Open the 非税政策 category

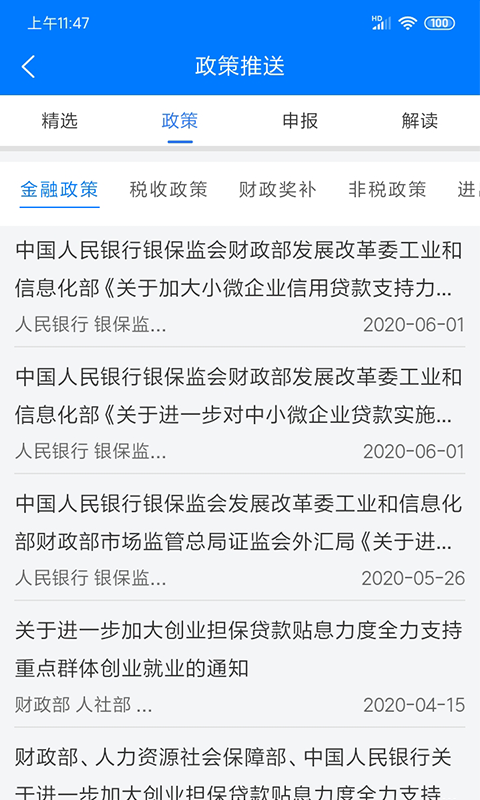[x=387, y=190]
